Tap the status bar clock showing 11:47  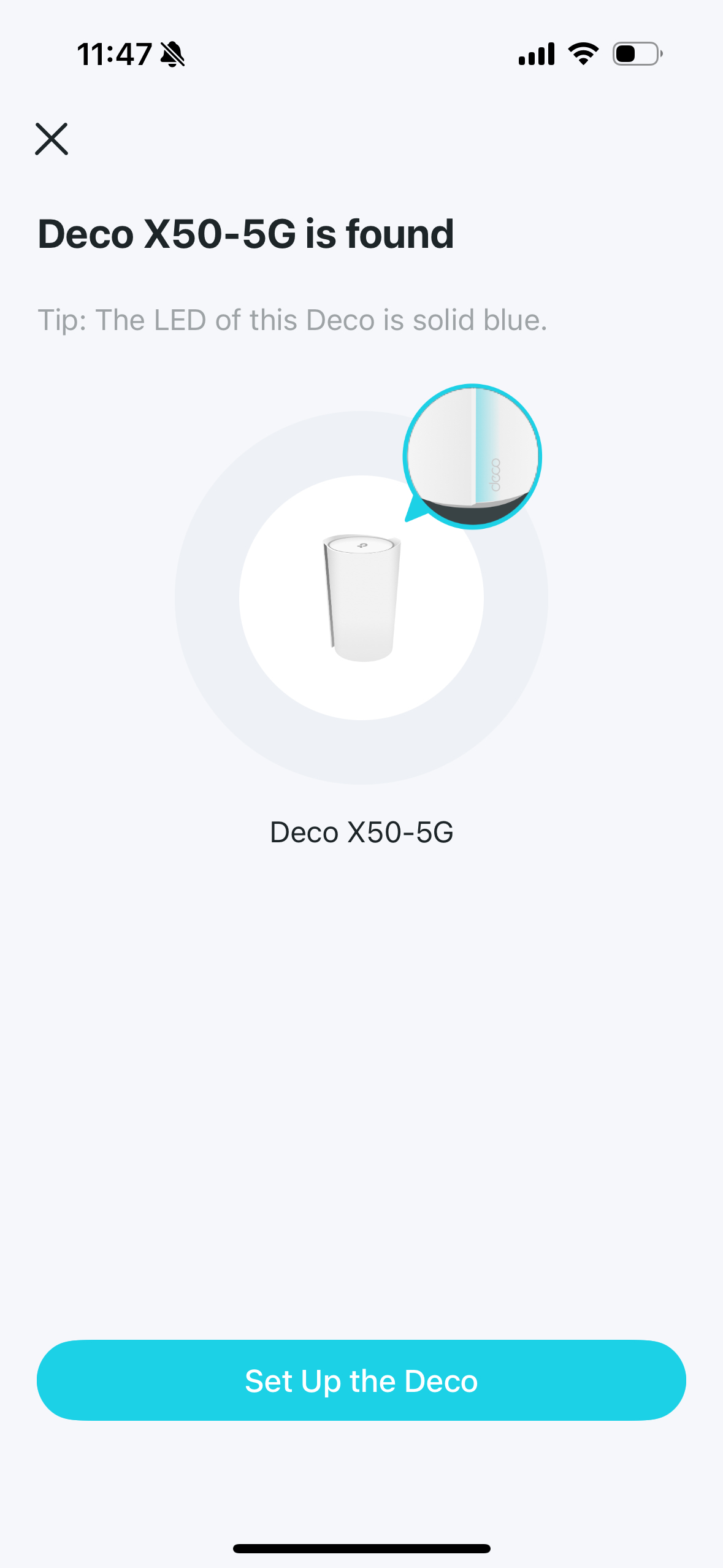pos(115,53)
